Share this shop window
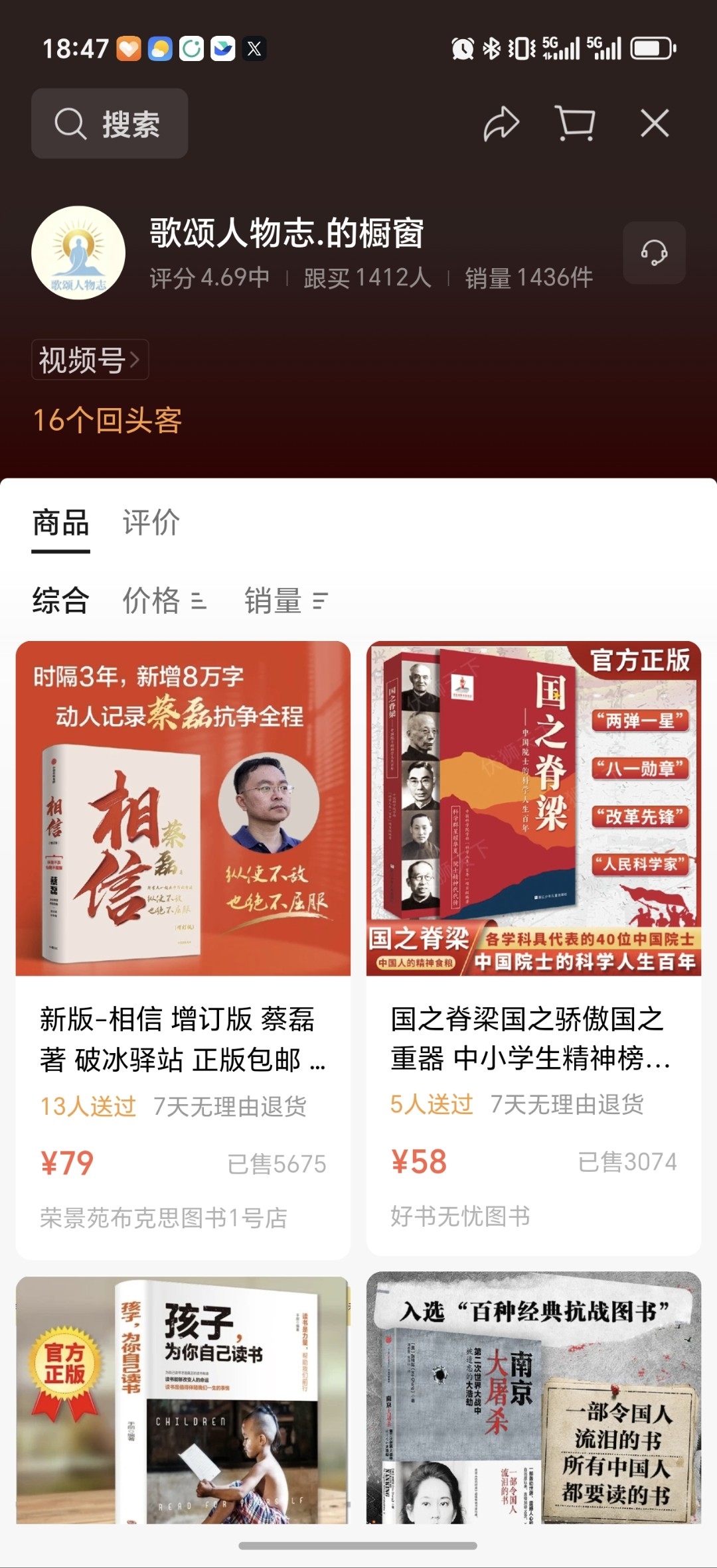717x1568 pixels. click(x=501, y=123)
